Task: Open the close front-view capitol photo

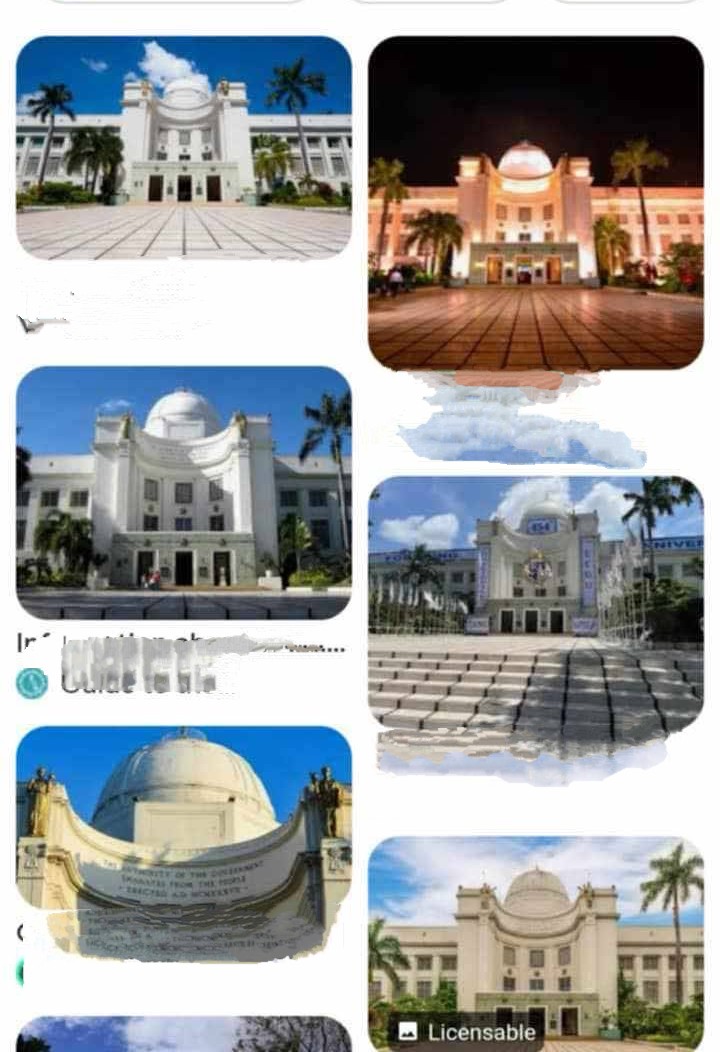Action: pos(183,492)
